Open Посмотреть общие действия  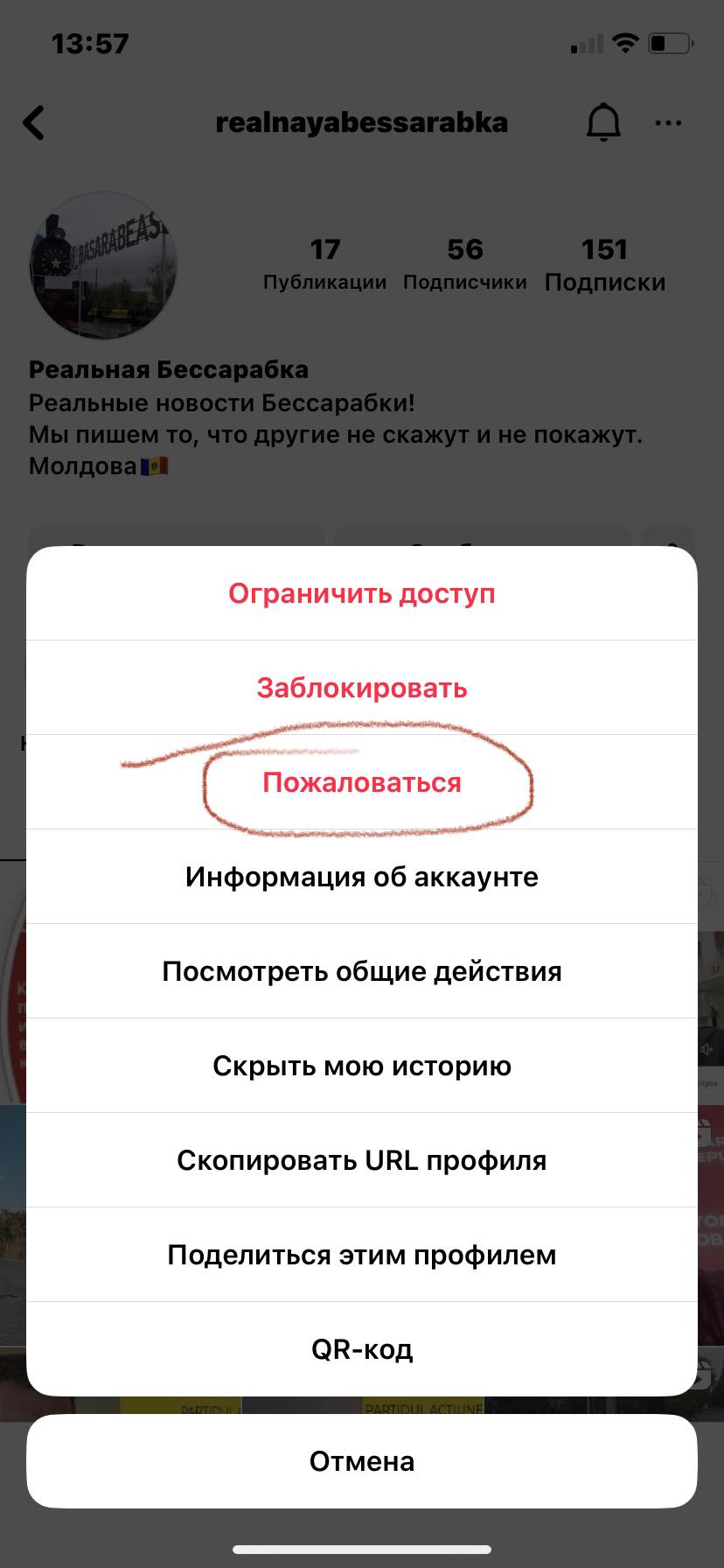click(x=362, y=972)
